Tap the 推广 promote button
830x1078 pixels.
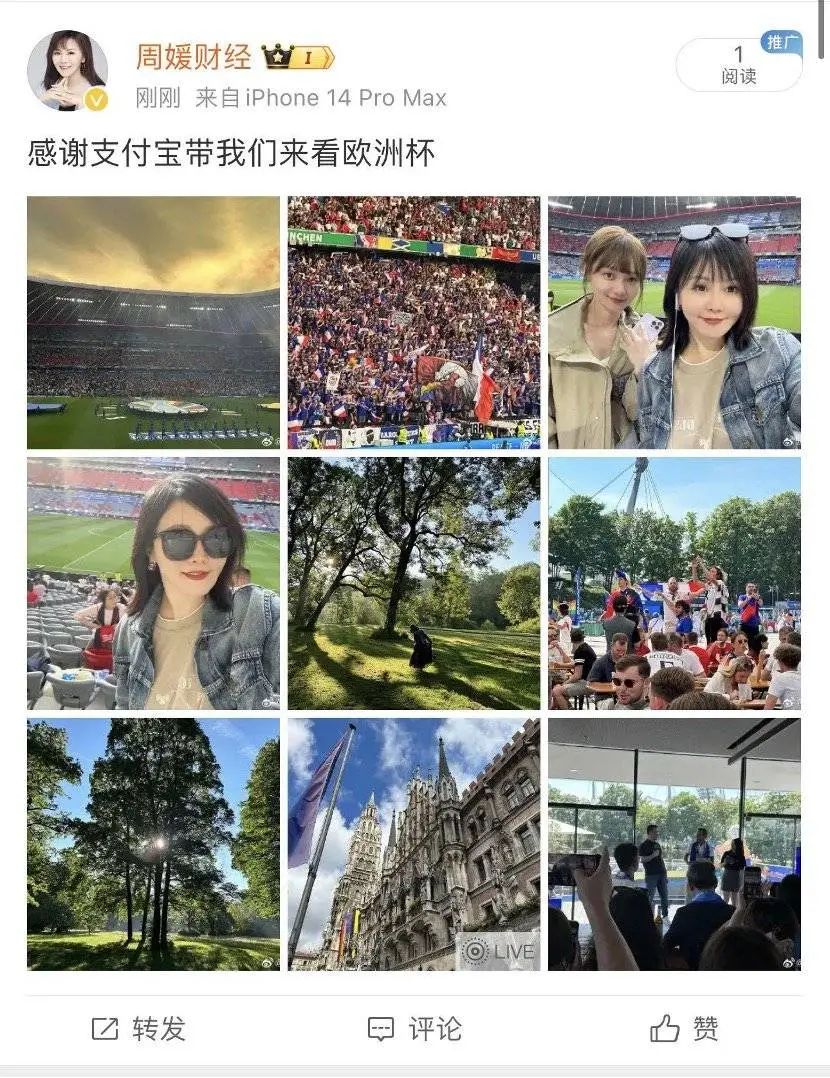(781, 42)
